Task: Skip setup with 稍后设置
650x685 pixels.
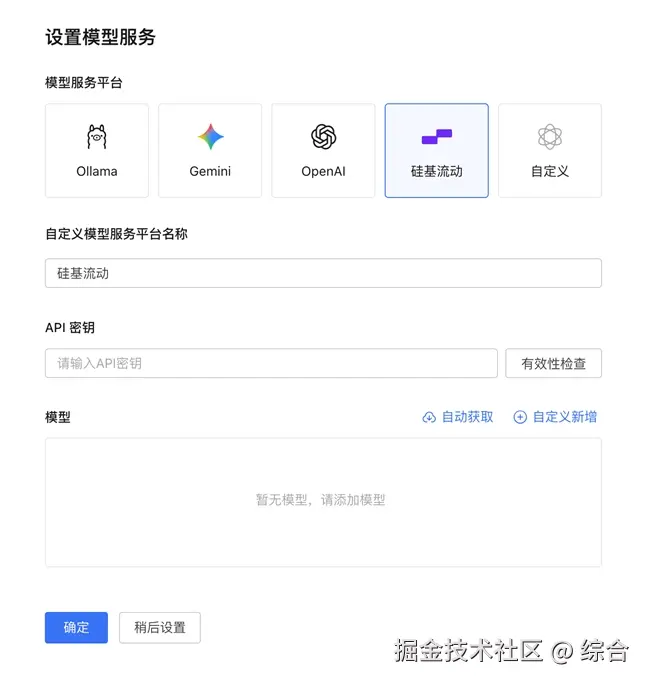Action: point(160,627)
